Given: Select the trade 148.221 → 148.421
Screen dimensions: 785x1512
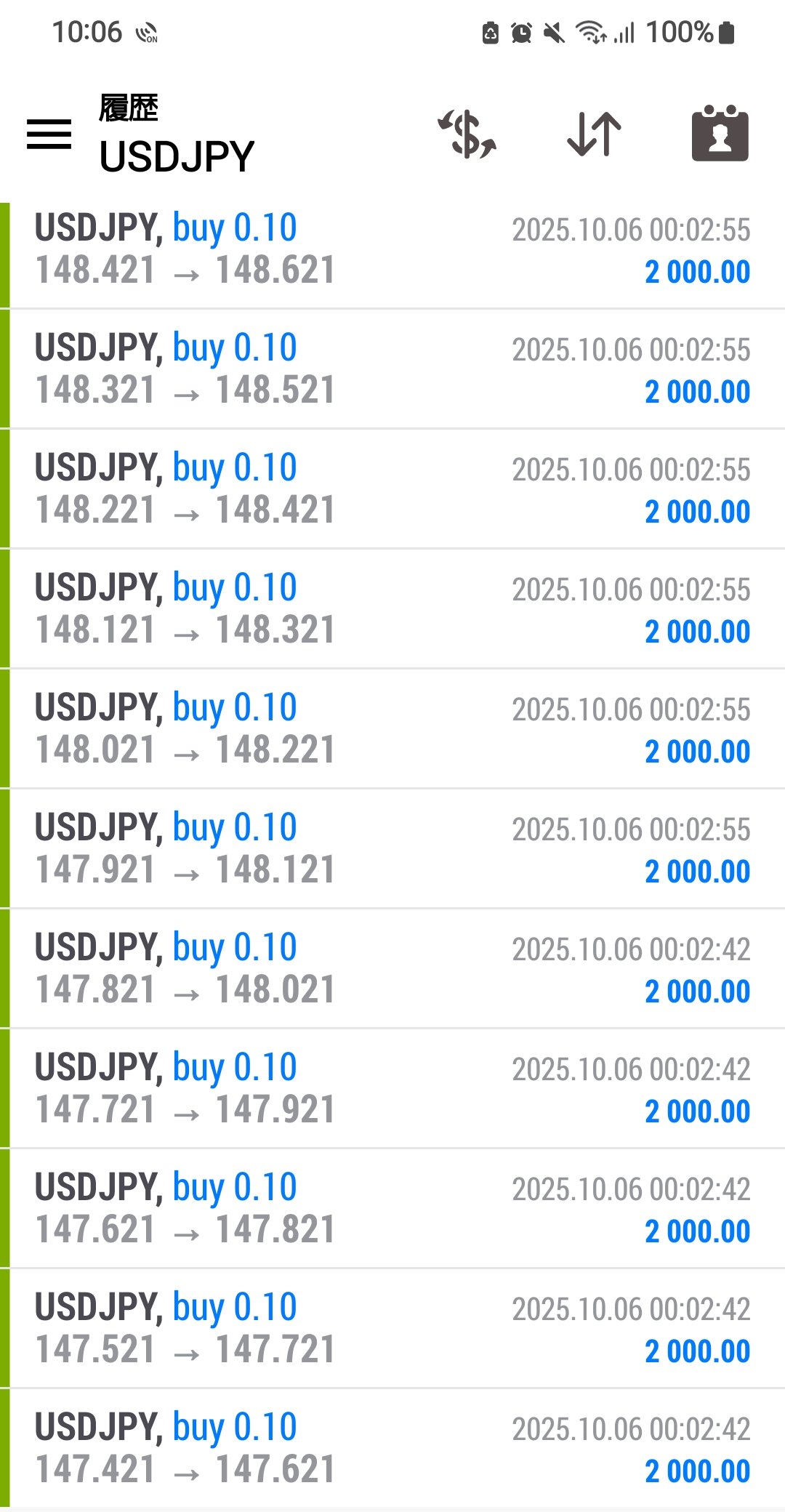Looking at the screenshot, I should [392, 489].
